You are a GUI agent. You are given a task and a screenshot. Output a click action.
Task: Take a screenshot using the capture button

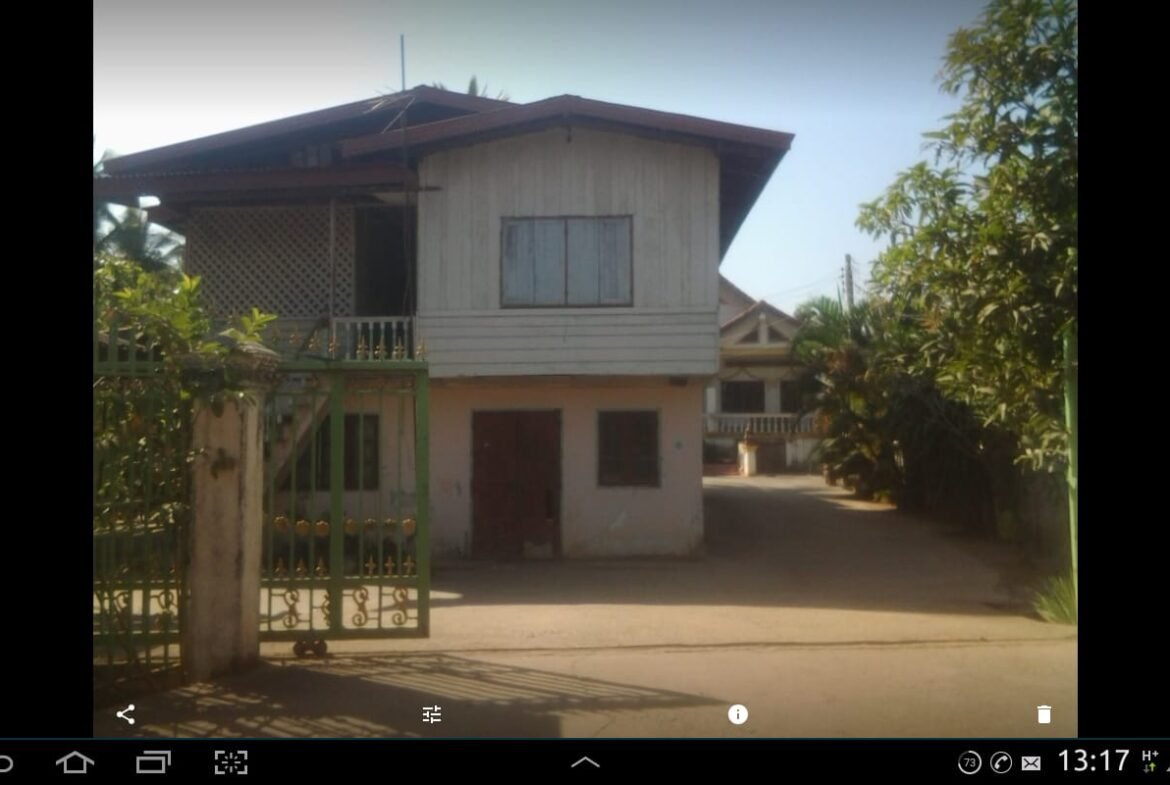pos(231,763)
